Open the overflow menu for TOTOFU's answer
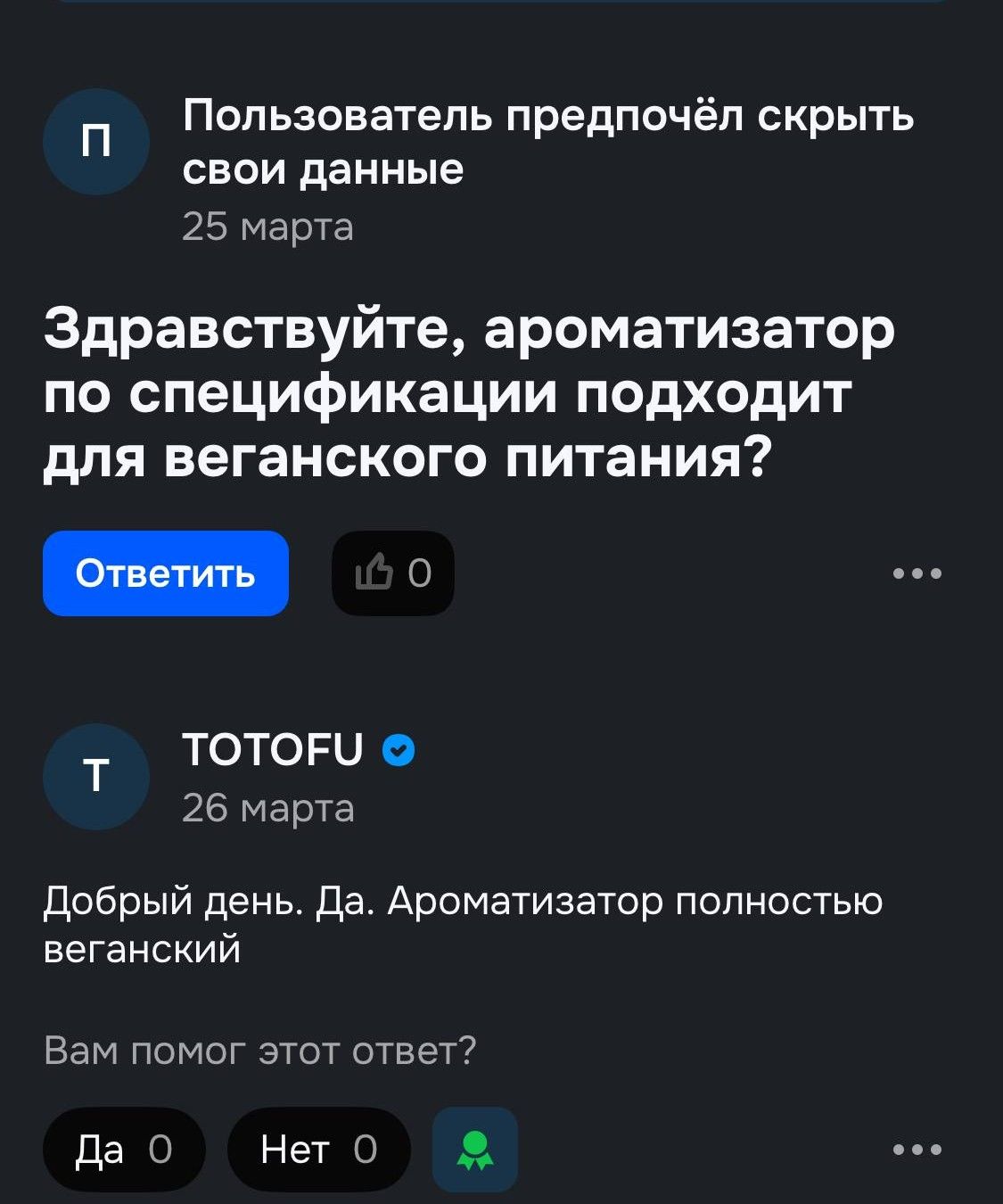 click(917, 1150)
